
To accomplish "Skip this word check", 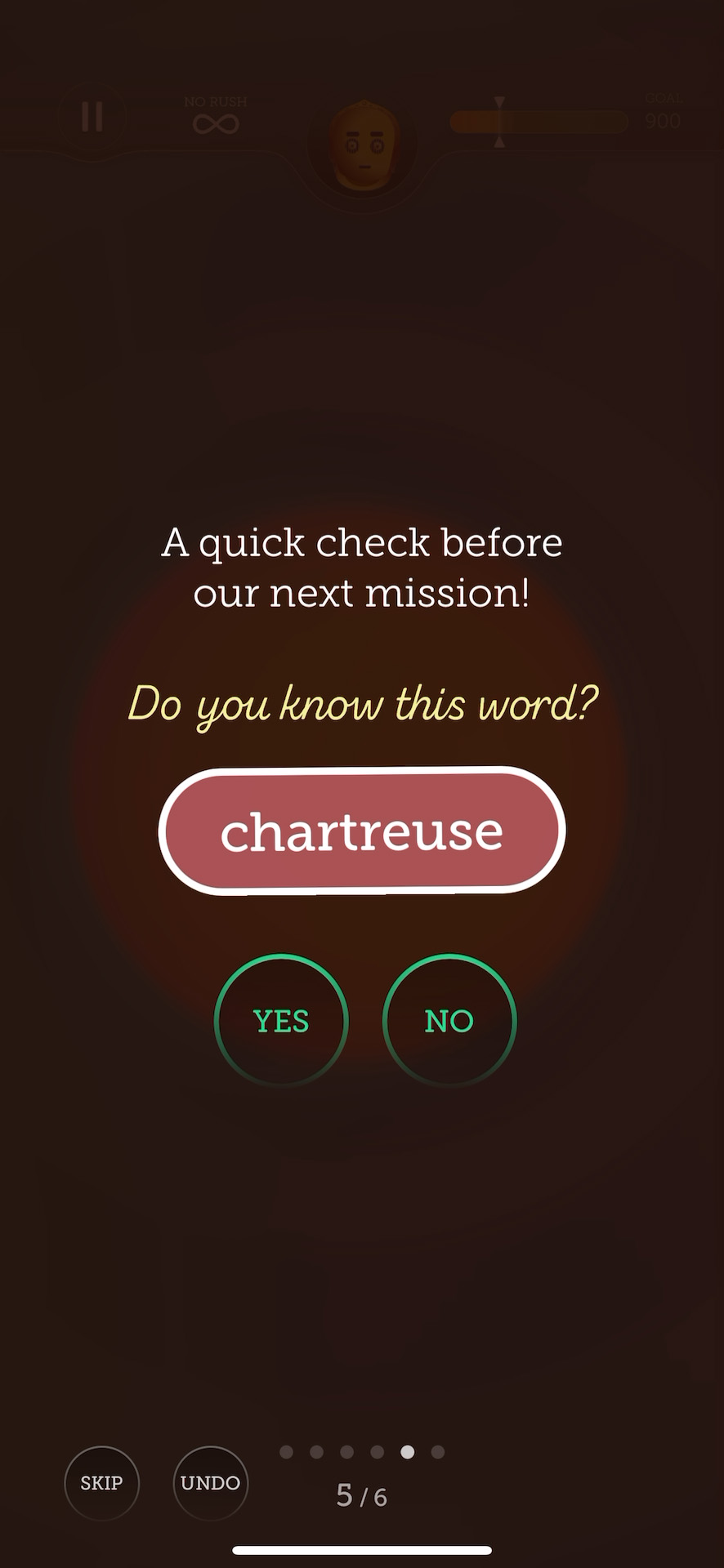I will 101,1483.
